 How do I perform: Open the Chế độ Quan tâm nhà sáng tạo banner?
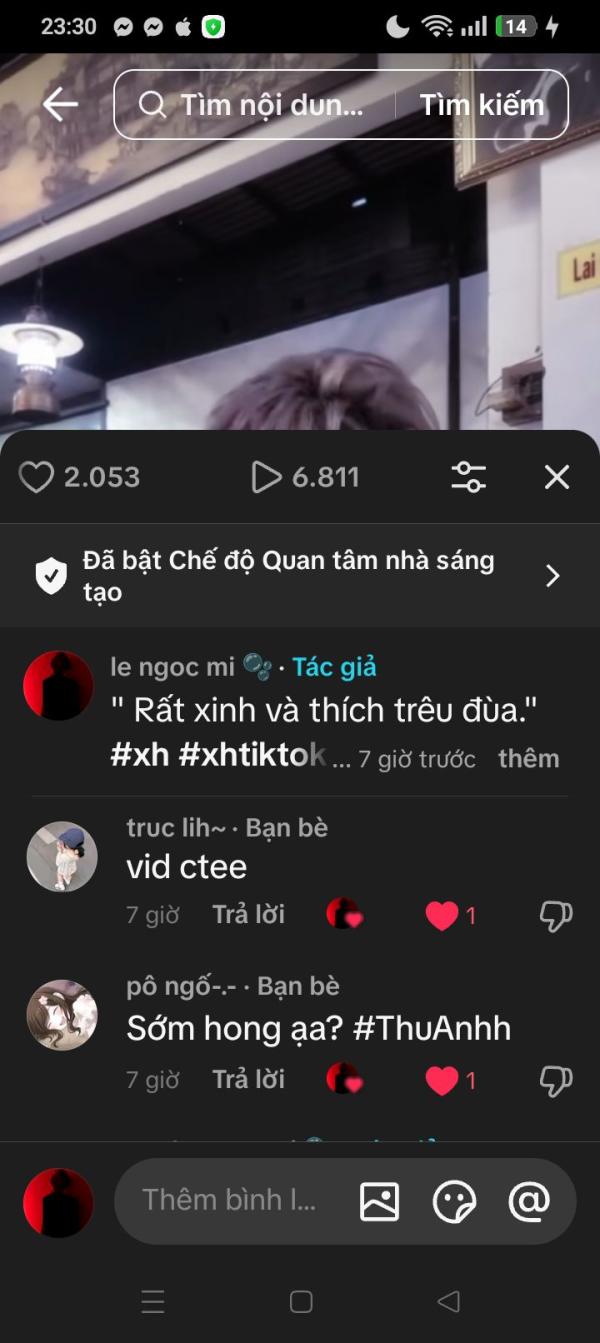tap(300, 576)
